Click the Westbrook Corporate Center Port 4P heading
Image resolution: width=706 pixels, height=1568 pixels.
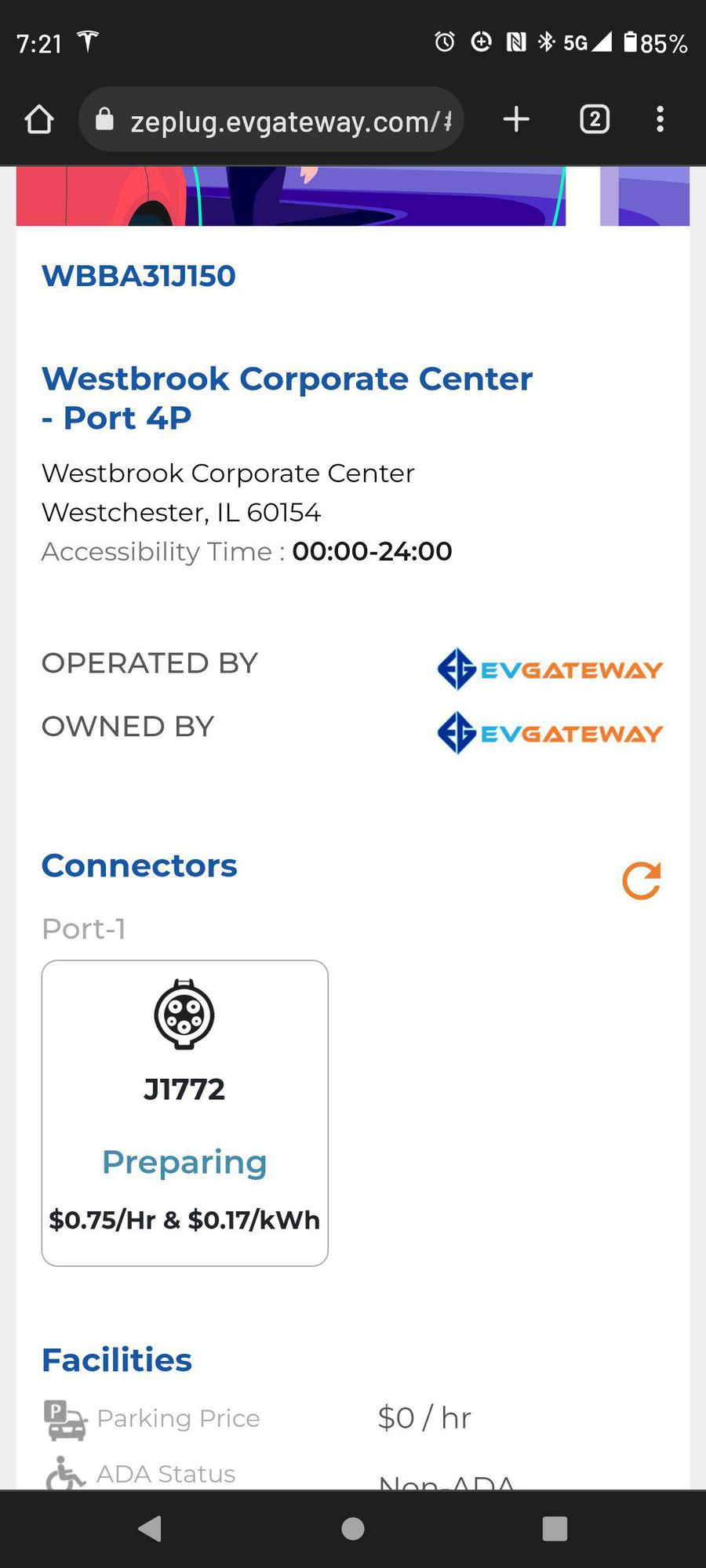coord(287,397)
